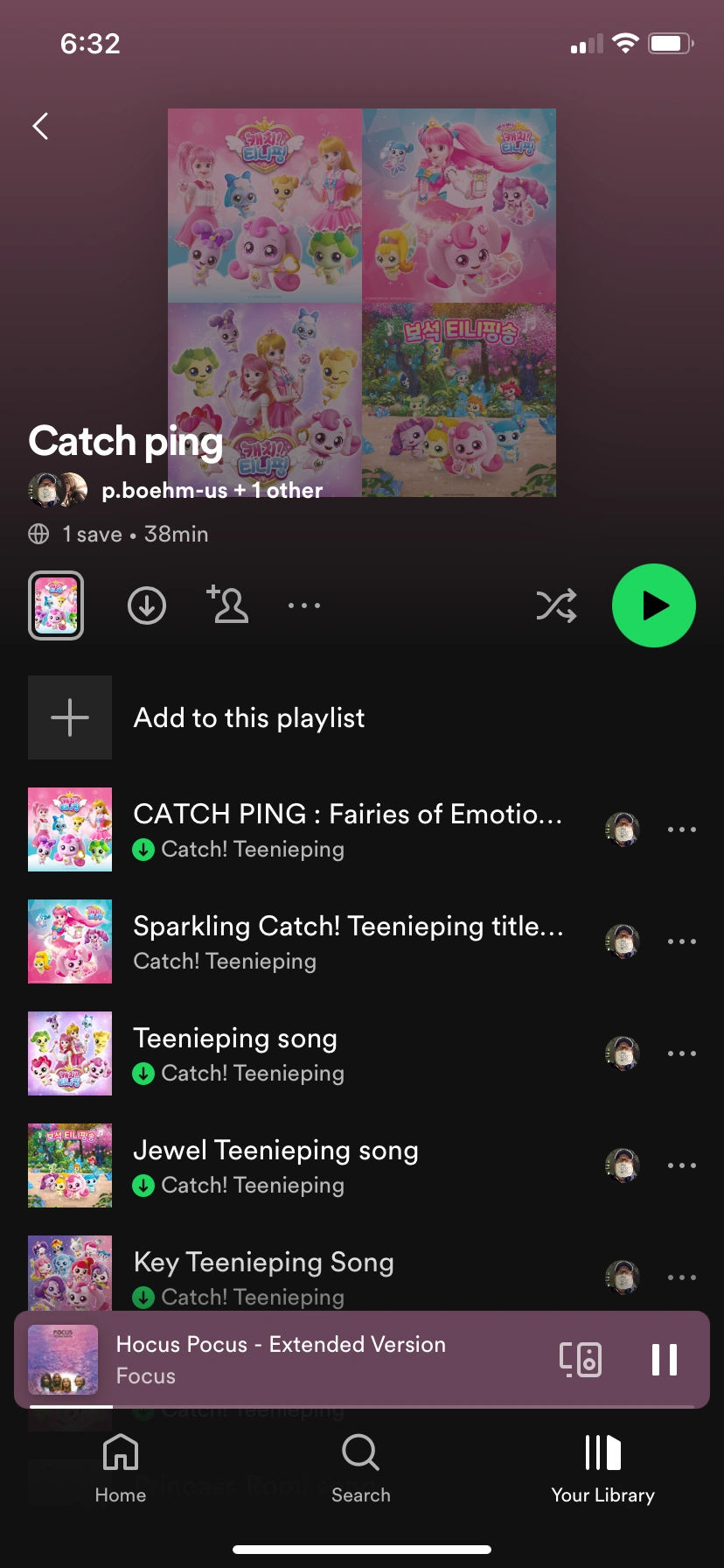Screen dimensions: 724x1568
Task: Open more options for Sparkling Catch! Teenieping
Action: [x=682, y=941]
